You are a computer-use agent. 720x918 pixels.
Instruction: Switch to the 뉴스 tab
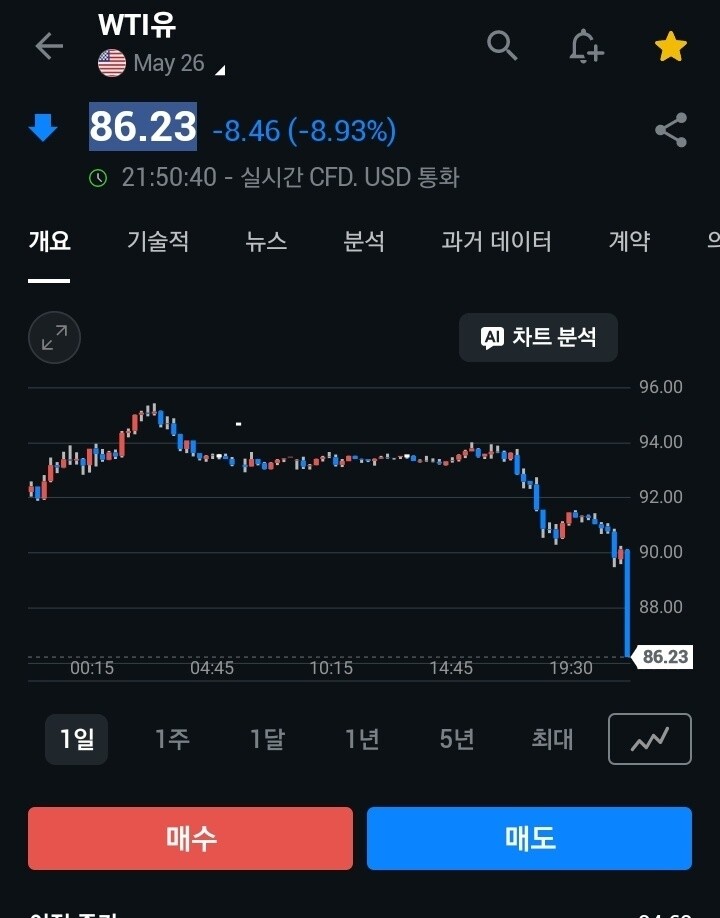(266, 241)
